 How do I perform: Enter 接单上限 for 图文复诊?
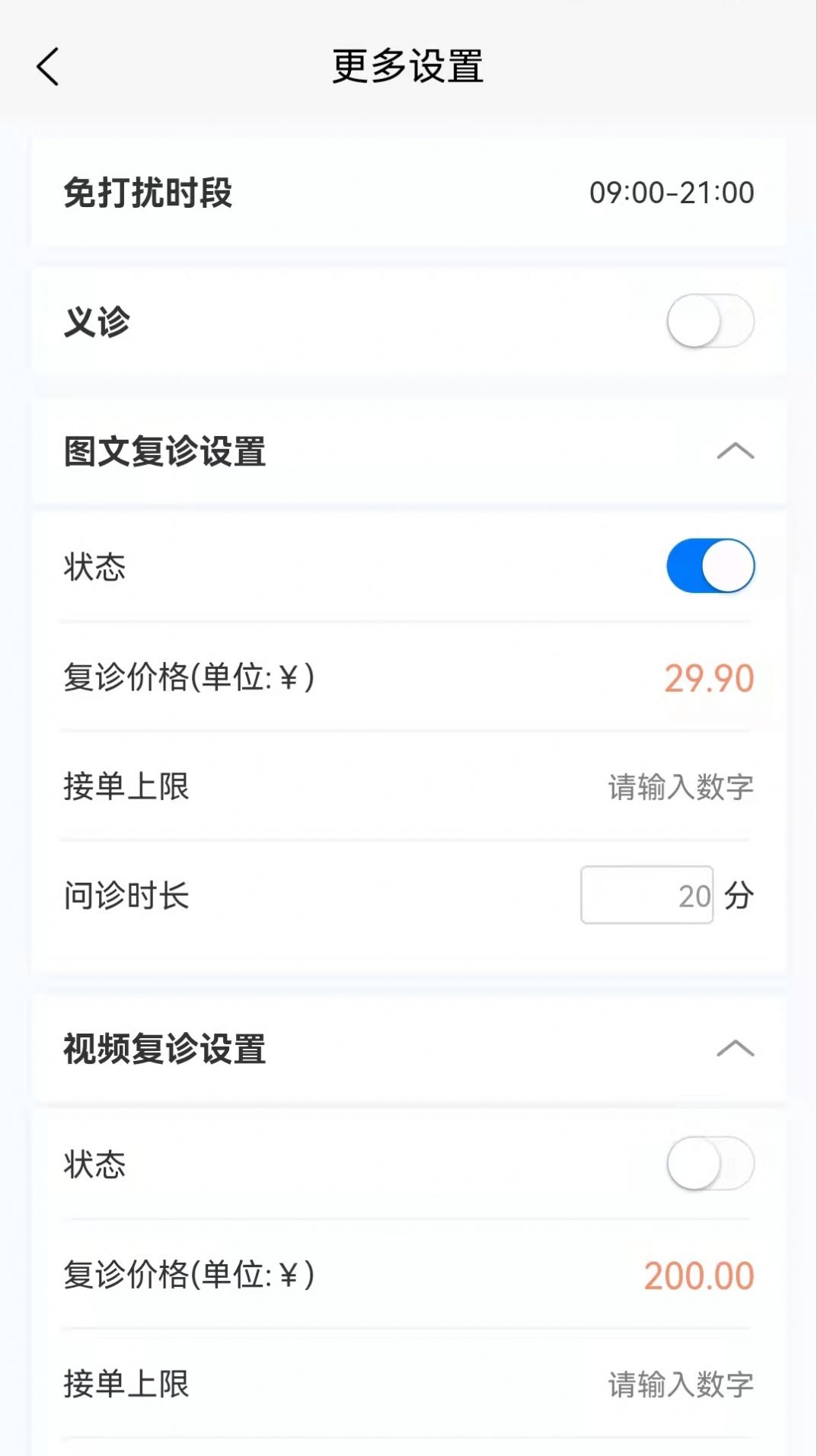(680, 787)
